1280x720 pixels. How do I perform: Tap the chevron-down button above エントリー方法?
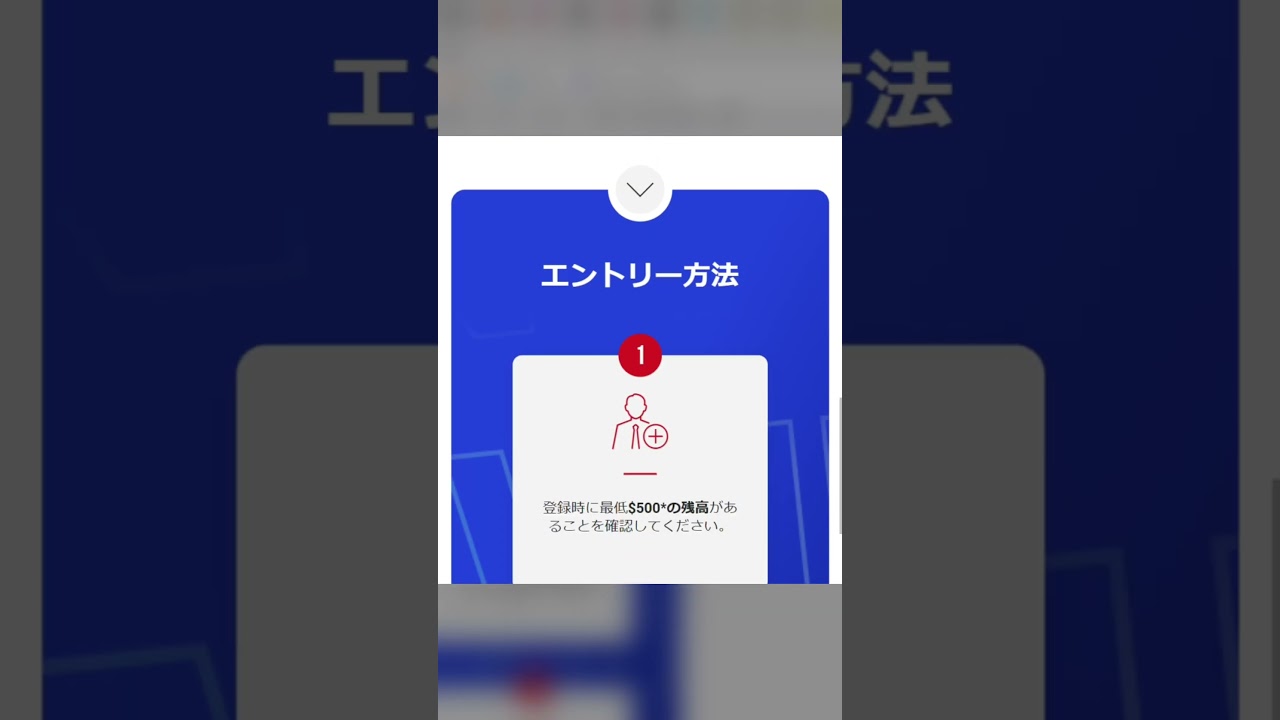coord(640,190)
